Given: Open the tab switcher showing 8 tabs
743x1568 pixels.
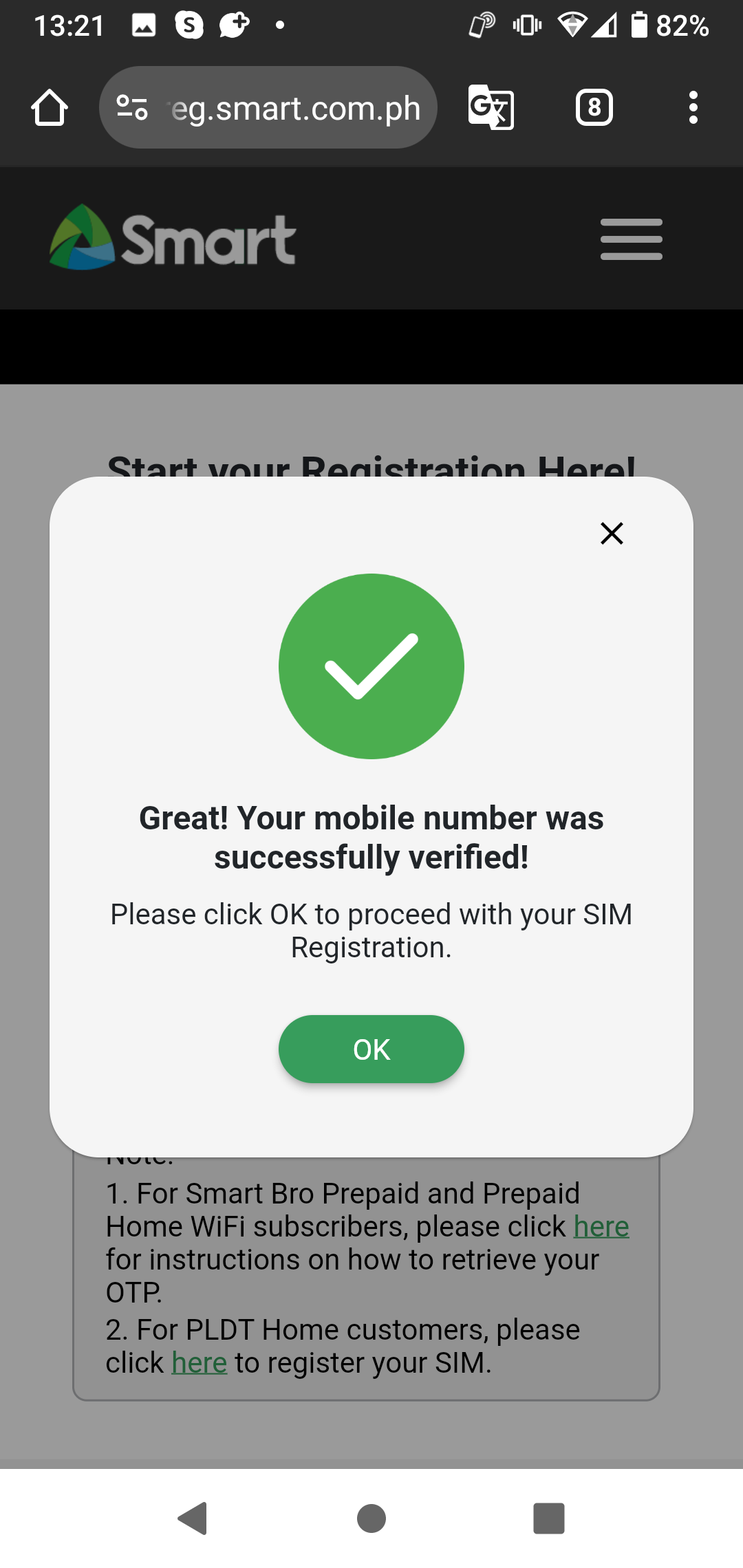Looking at the screenshot, I should [x=594, y=108].
